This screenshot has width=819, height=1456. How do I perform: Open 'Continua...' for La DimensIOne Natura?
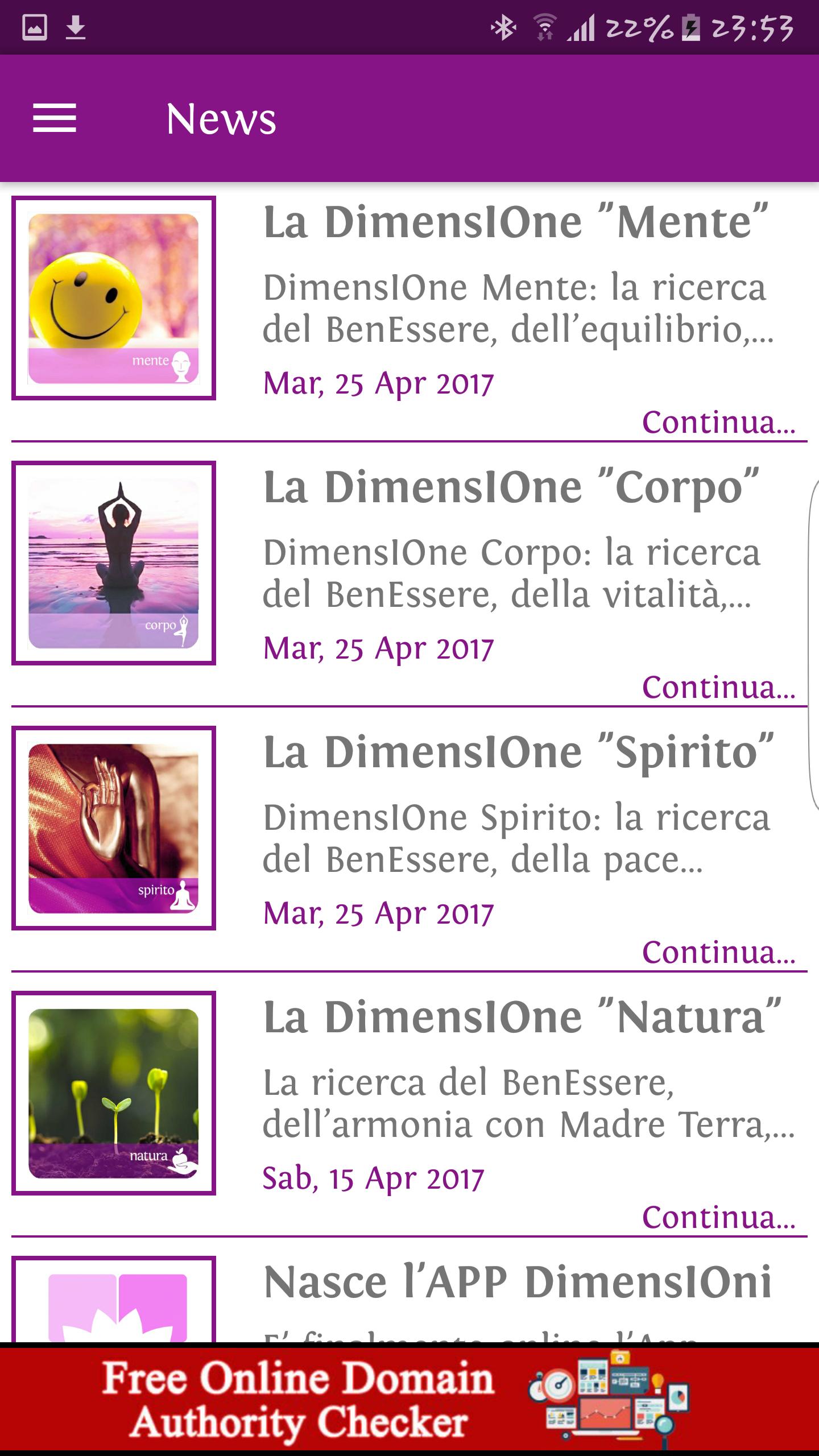(719, 1219)
